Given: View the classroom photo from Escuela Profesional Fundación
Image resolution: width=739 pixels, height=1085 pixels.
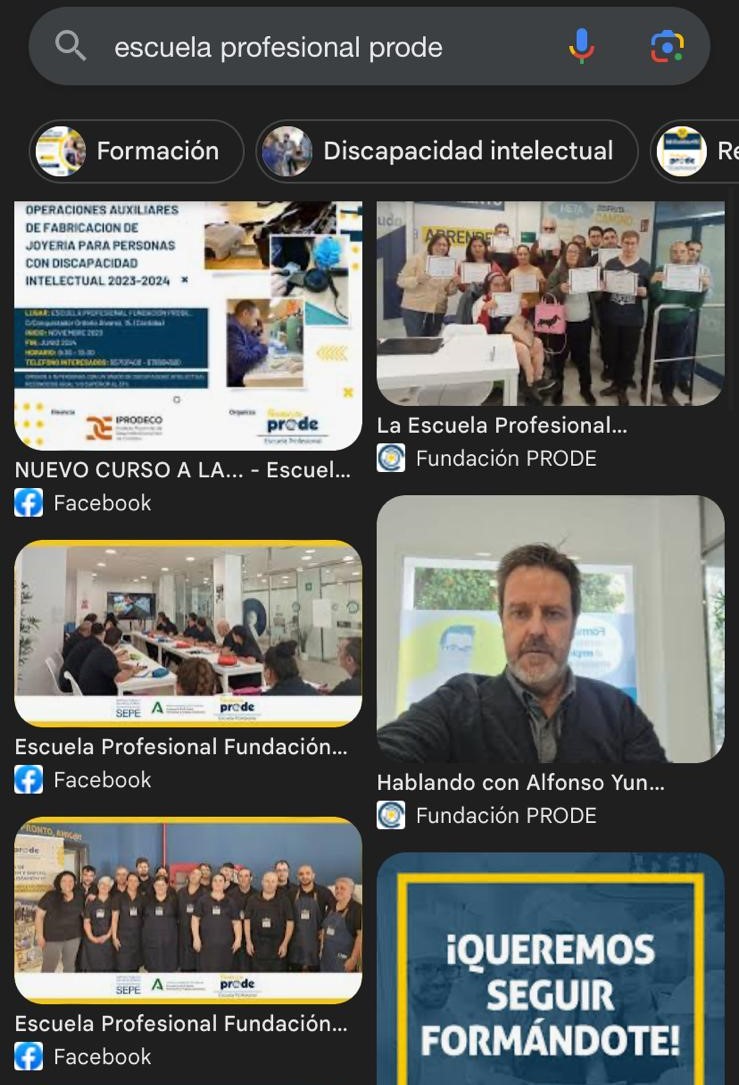Looking at the screenshot, I should [x=188, y=632].
